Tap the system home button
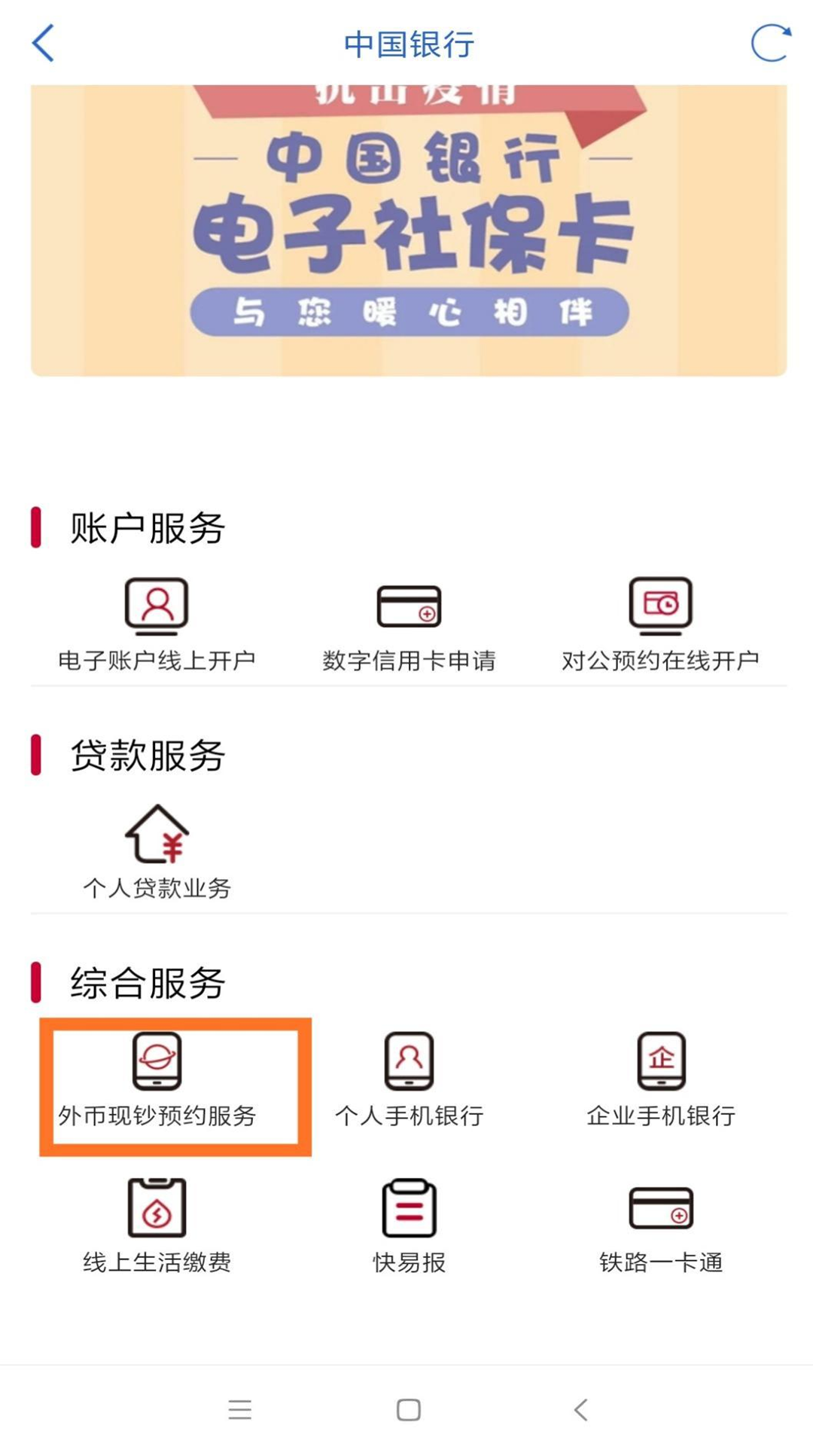 tap(408, 1409)
